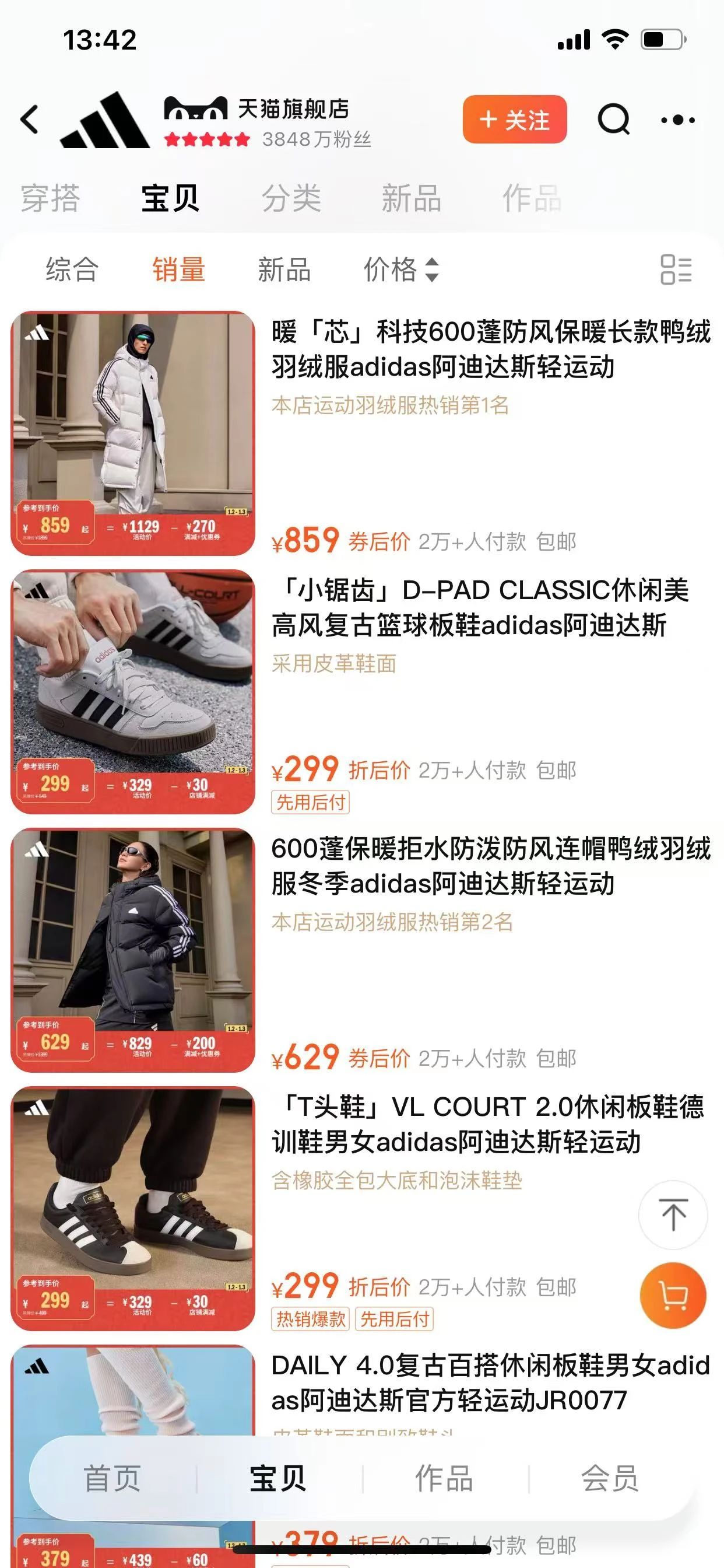Jump back to top with arrow button
Image resolution: width=724 pixels, height=1568 pixels.
point(673,1214)
